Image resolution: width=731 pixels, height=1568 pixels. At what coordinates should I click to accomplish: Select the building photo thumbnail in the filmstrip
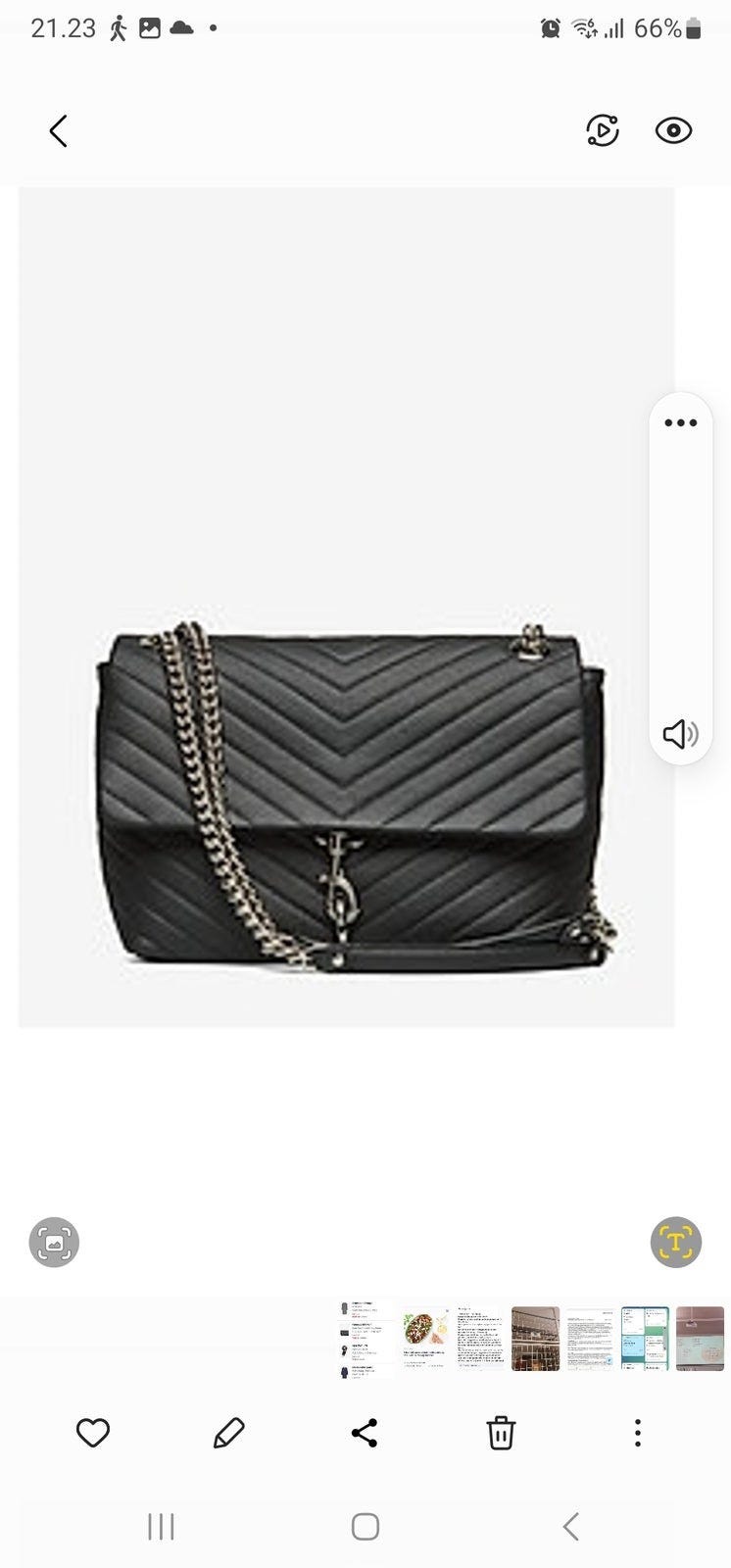(536, 1339)
